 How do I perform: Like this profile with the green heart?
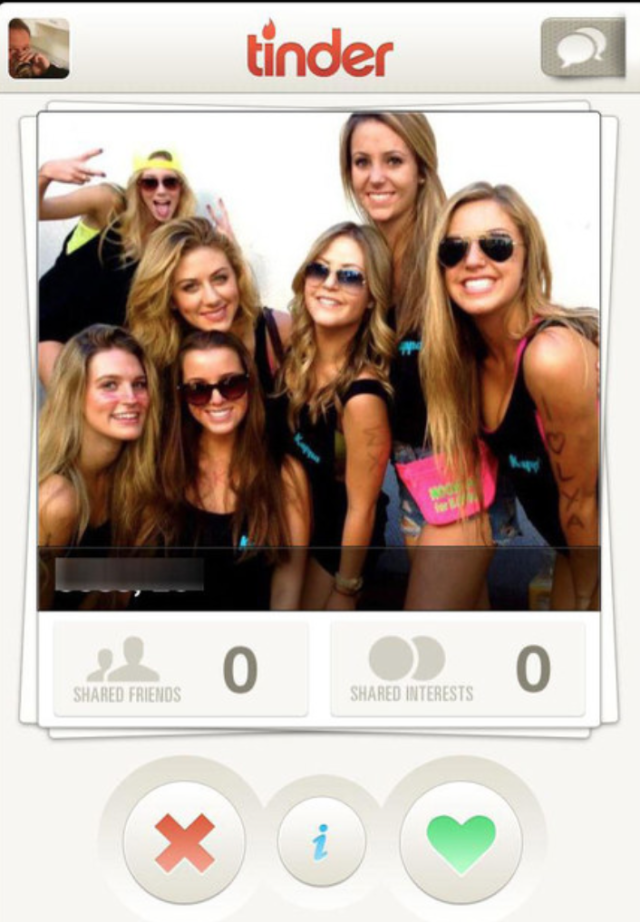coord(460,843)
